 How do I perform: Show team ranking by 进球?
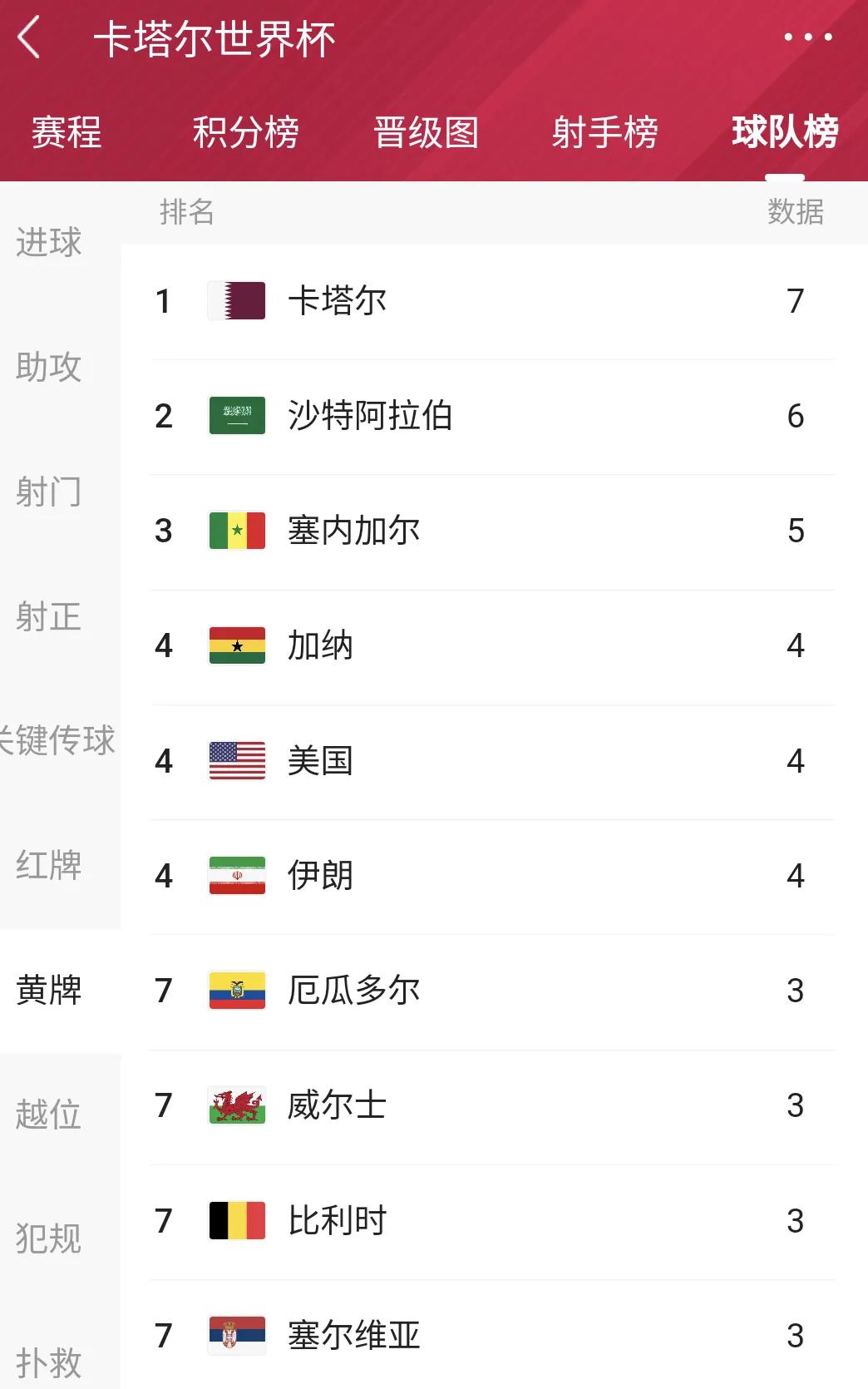[x=49, y=242]
